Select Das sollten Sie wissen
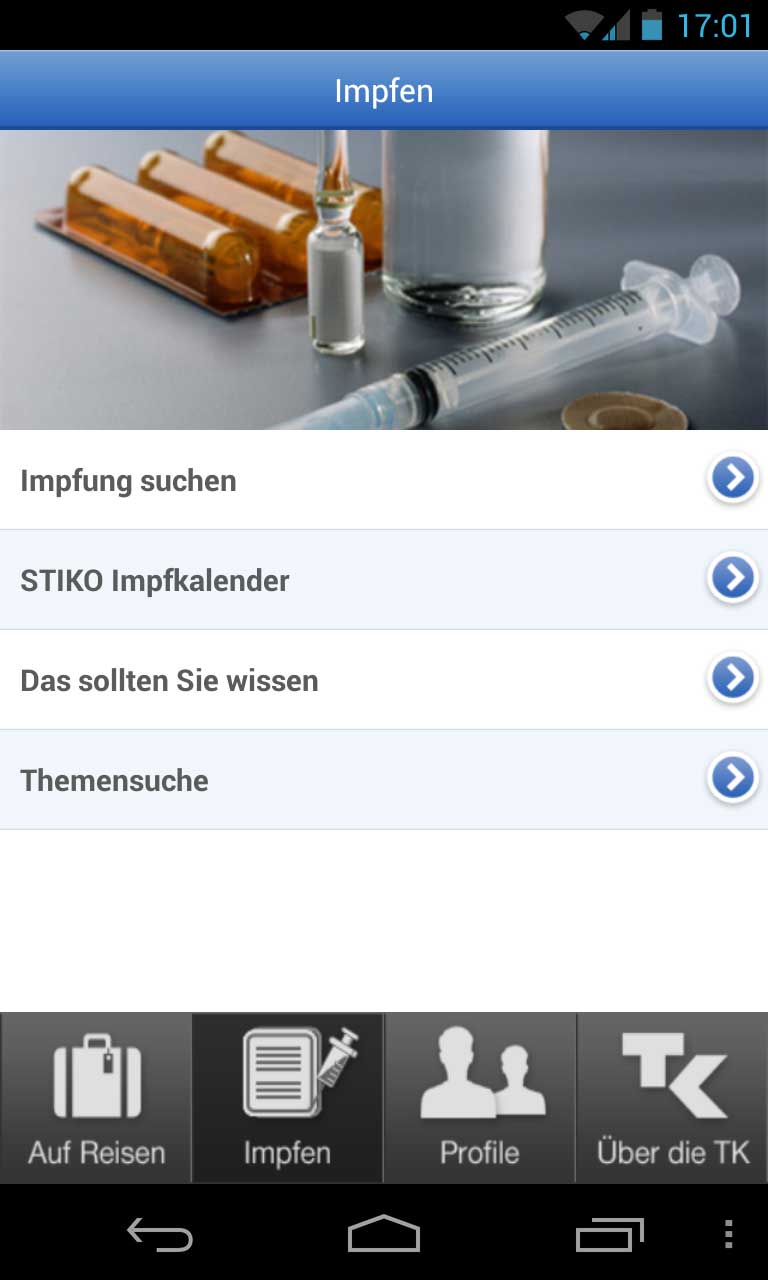This screenshot has height=1280, width=768. 384,680
